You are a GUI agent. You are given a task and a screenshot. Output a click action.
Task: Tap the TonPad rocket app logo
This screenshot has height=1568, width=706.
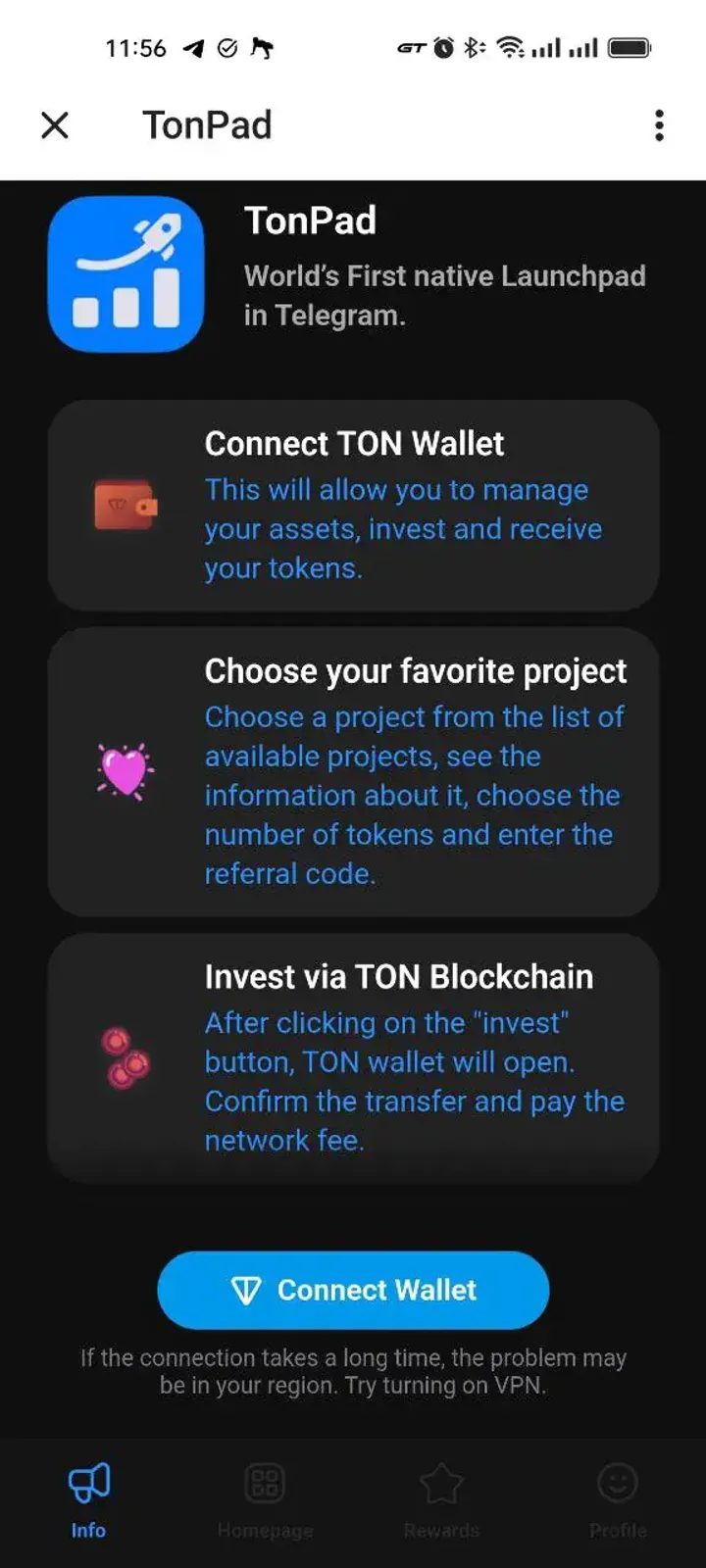pos(126,273)
